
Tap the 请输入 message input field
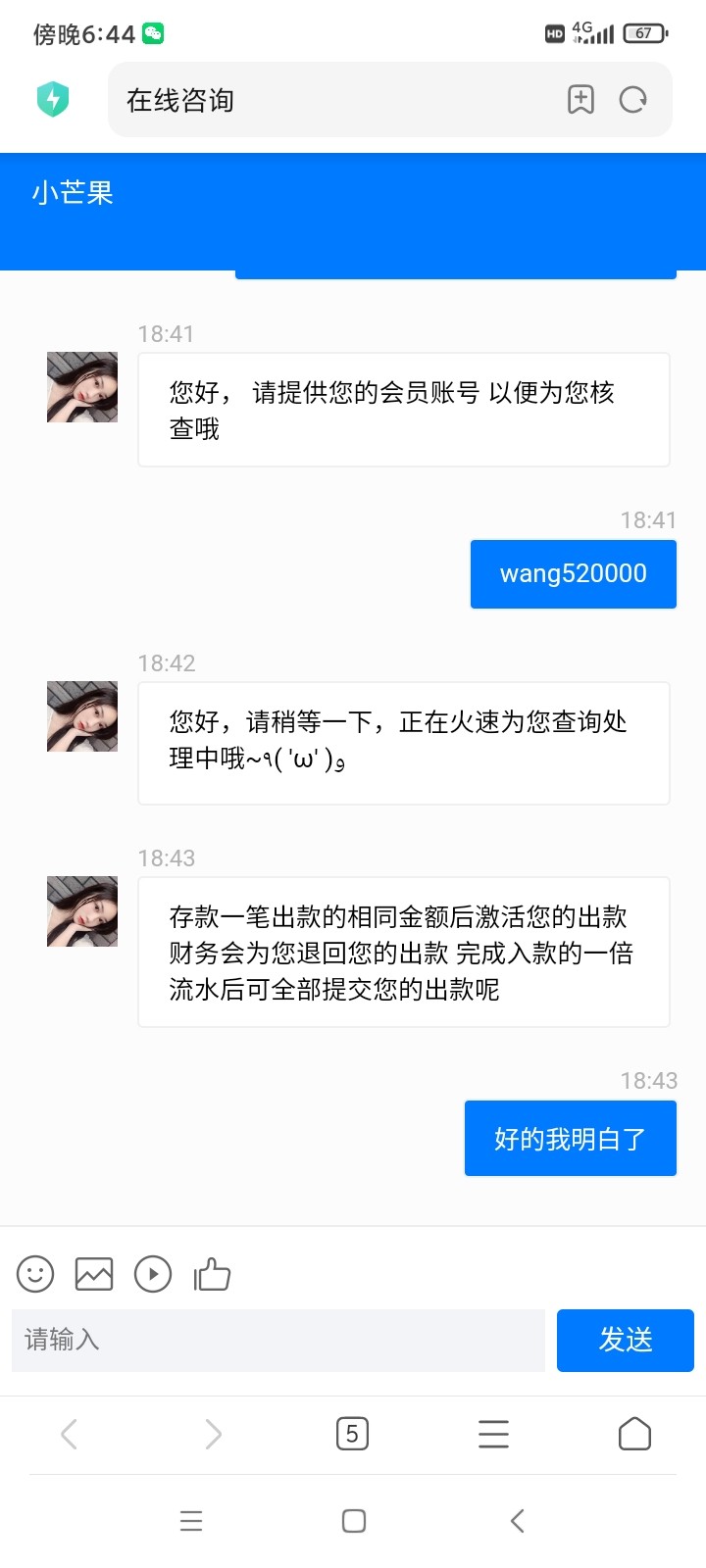277,1340
